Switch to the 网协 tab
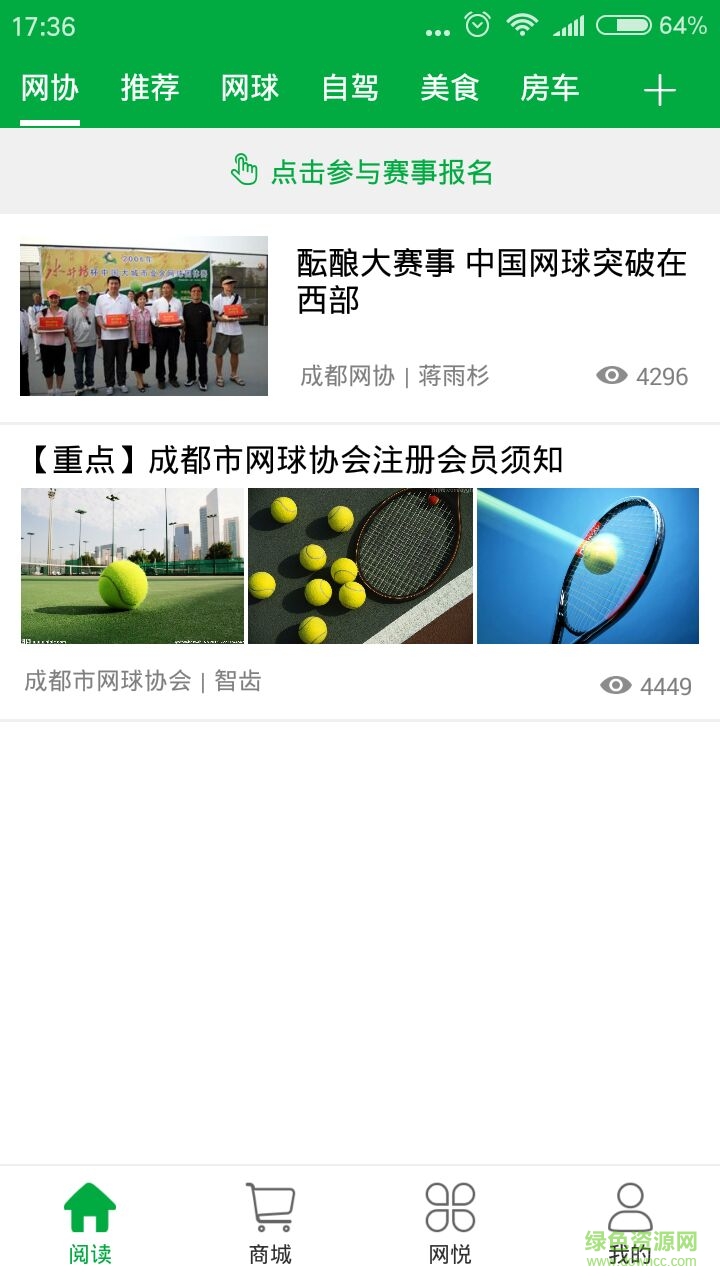This screenshot has width=720, height=1280. (50, 89)
